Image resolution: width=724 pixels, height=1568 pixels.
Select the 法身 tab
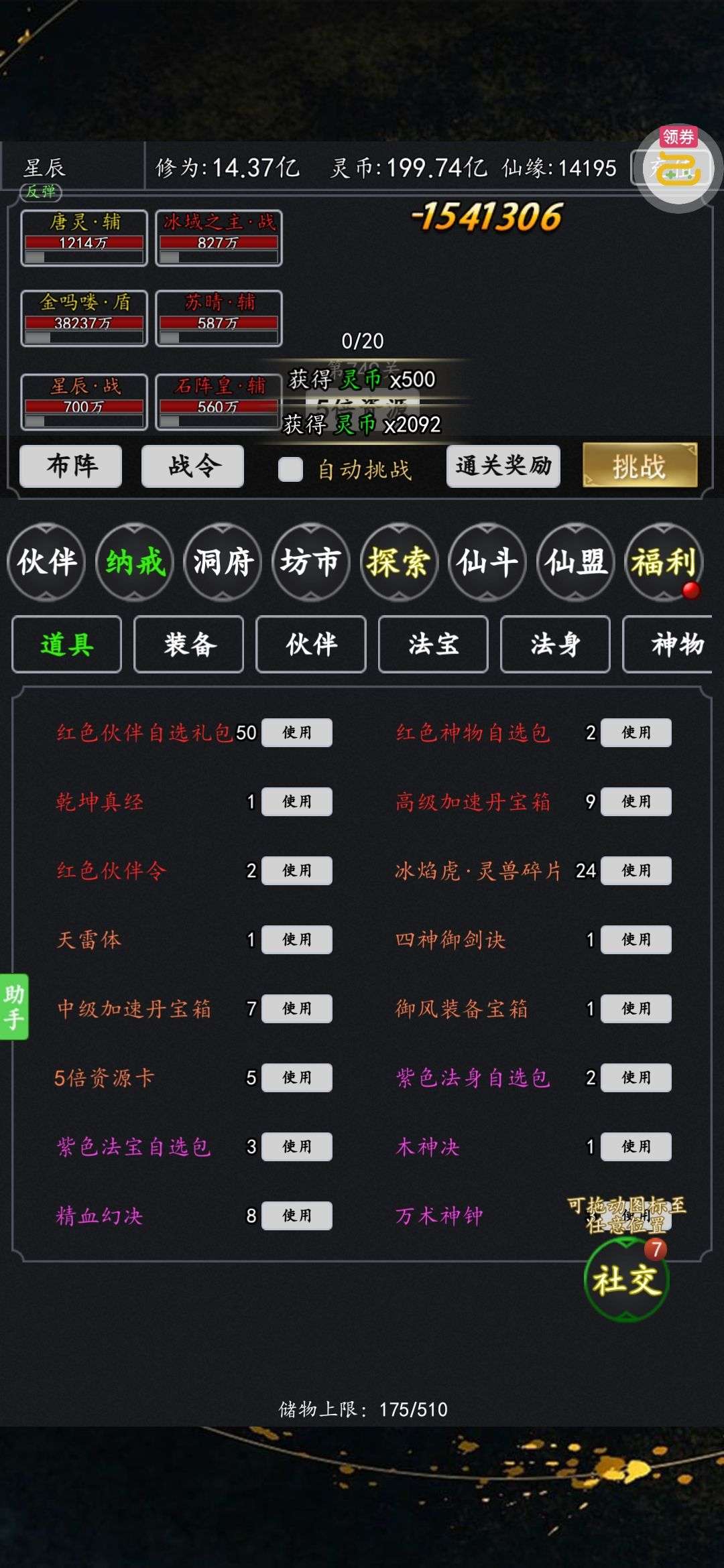[x=555, y=644]
